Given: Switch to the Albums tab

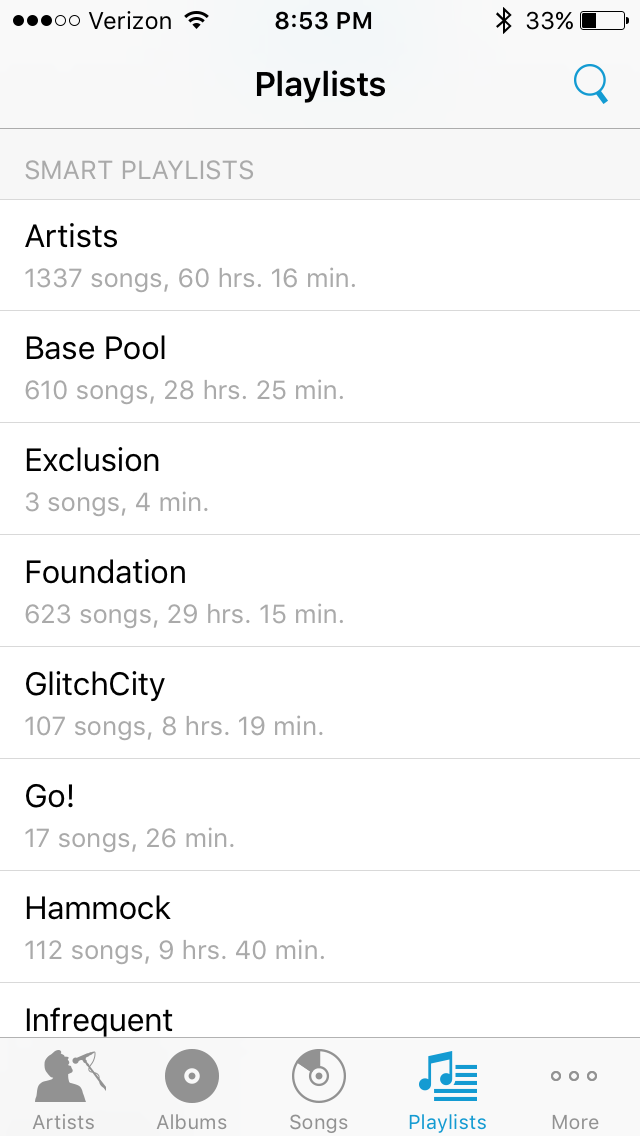Looking at the screenshot, I should [x=192, y=1089].
